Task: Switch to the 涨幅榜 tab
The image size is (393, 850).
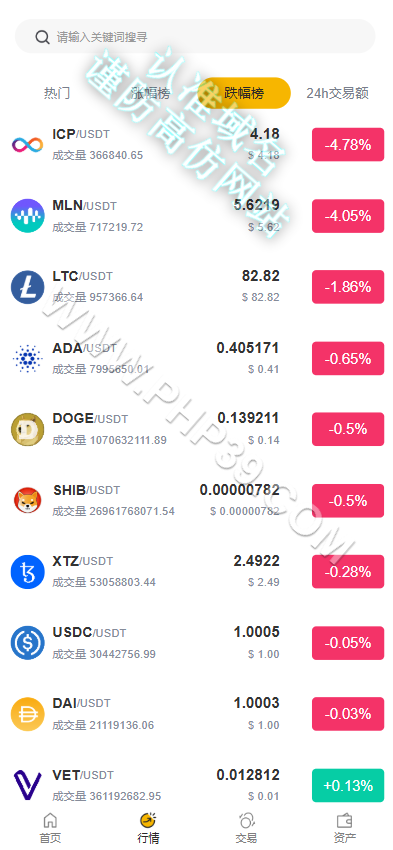Action: 150,93
